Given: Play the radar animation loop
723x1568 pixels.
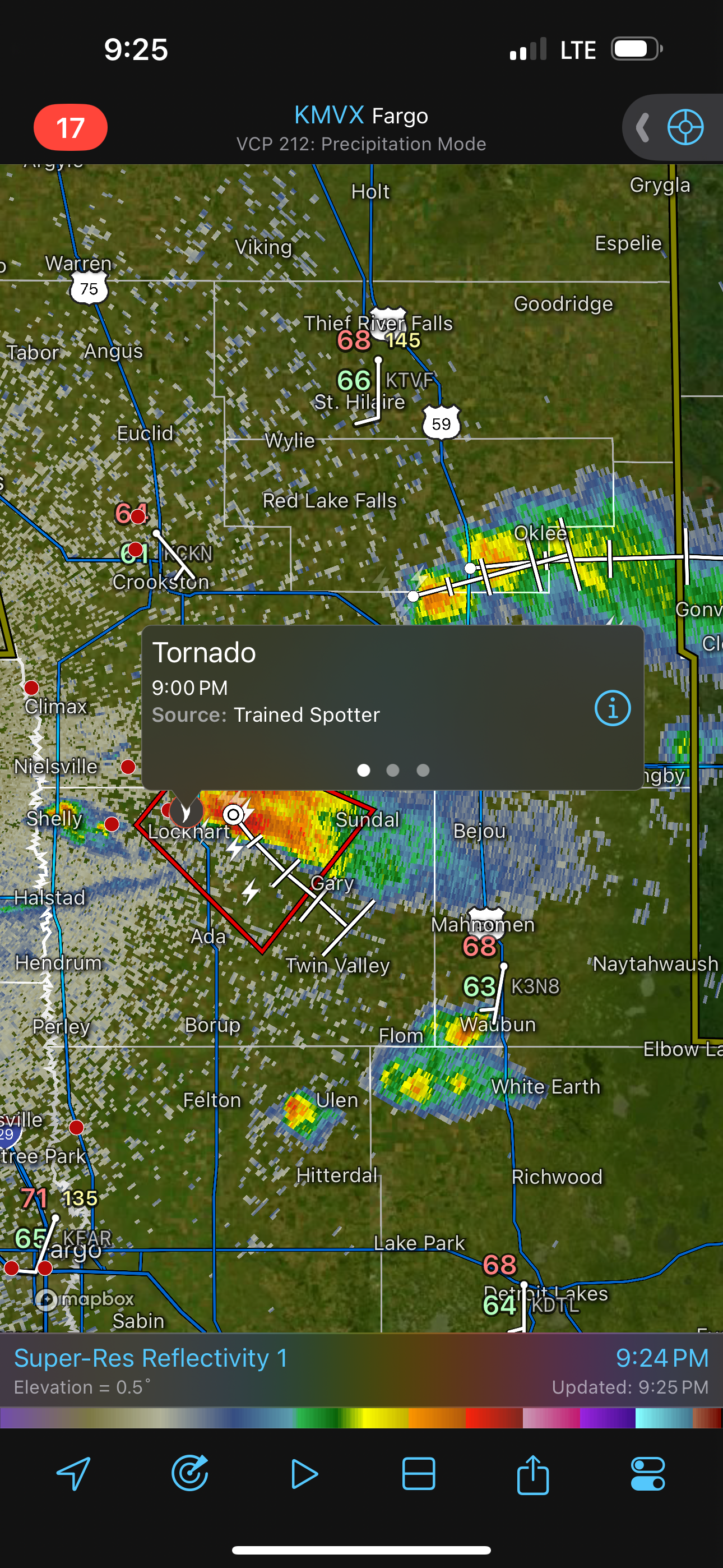Looking at the screenshot, I should (x=304, y=1474).
